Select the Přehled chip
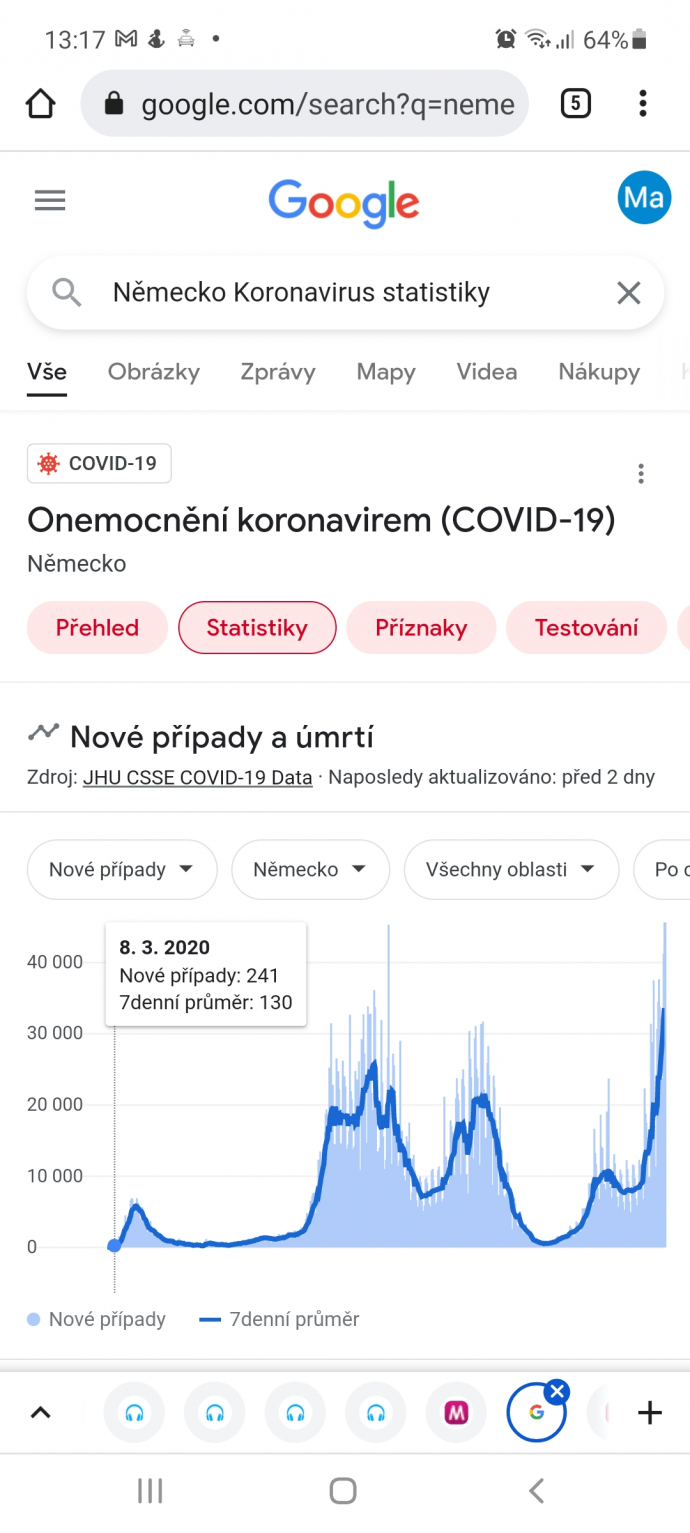Image resolution: width=690 pixels, height=1533 pixels. [97, 627]
